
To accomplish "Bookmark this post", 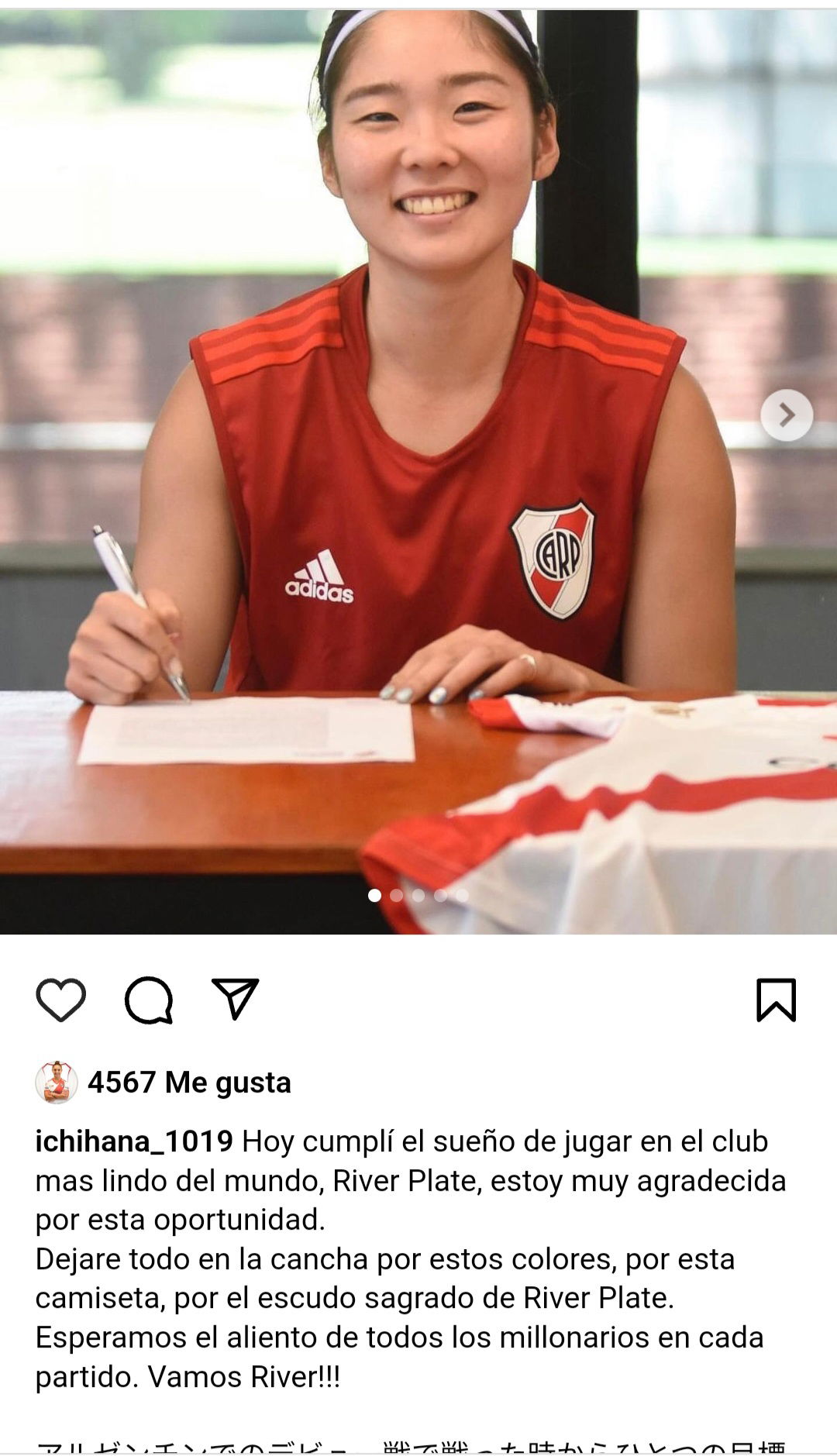I will (x=776, y=1000).
